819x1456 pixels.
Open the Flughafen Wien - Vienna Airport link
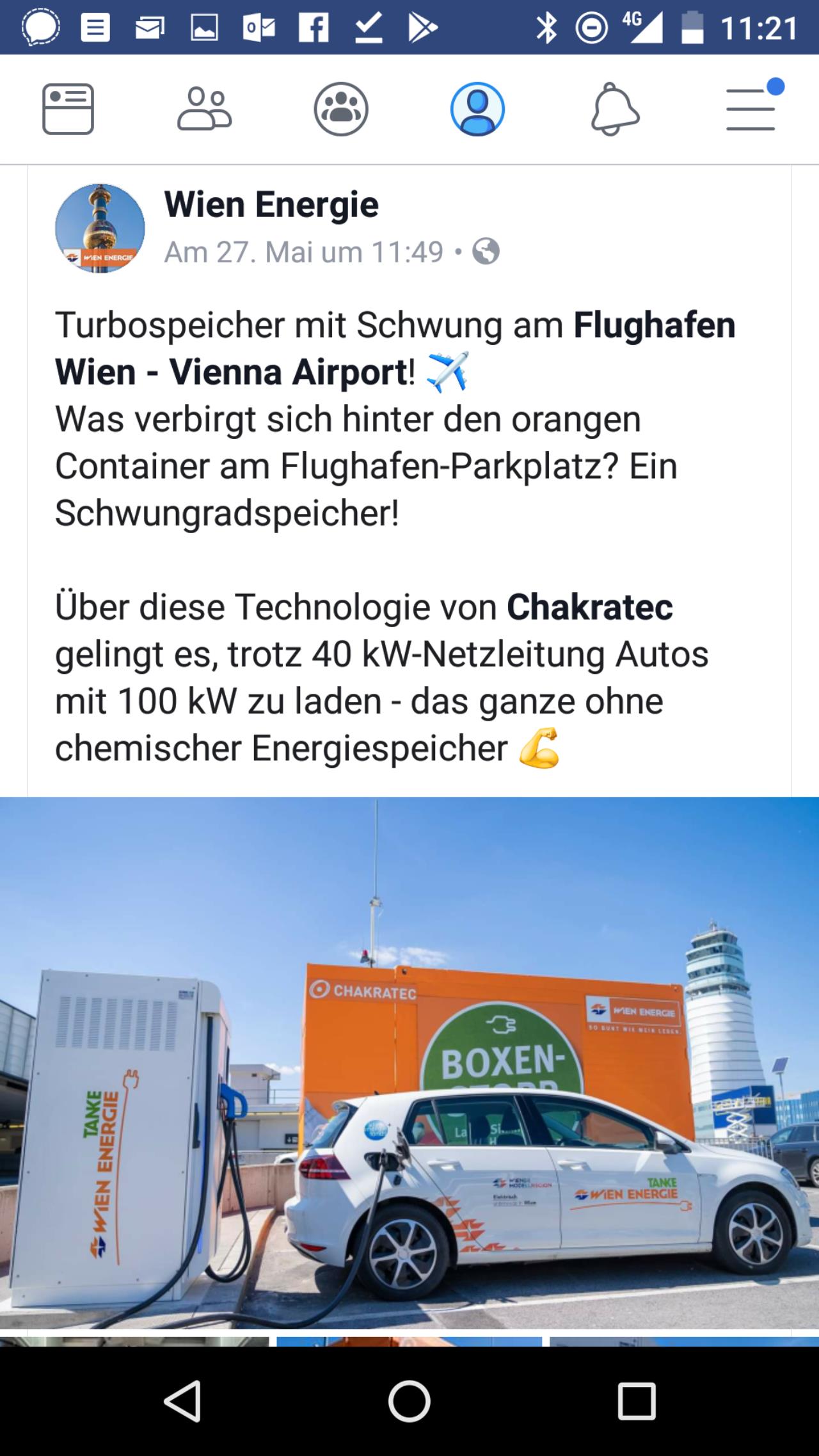pos(395,349)
